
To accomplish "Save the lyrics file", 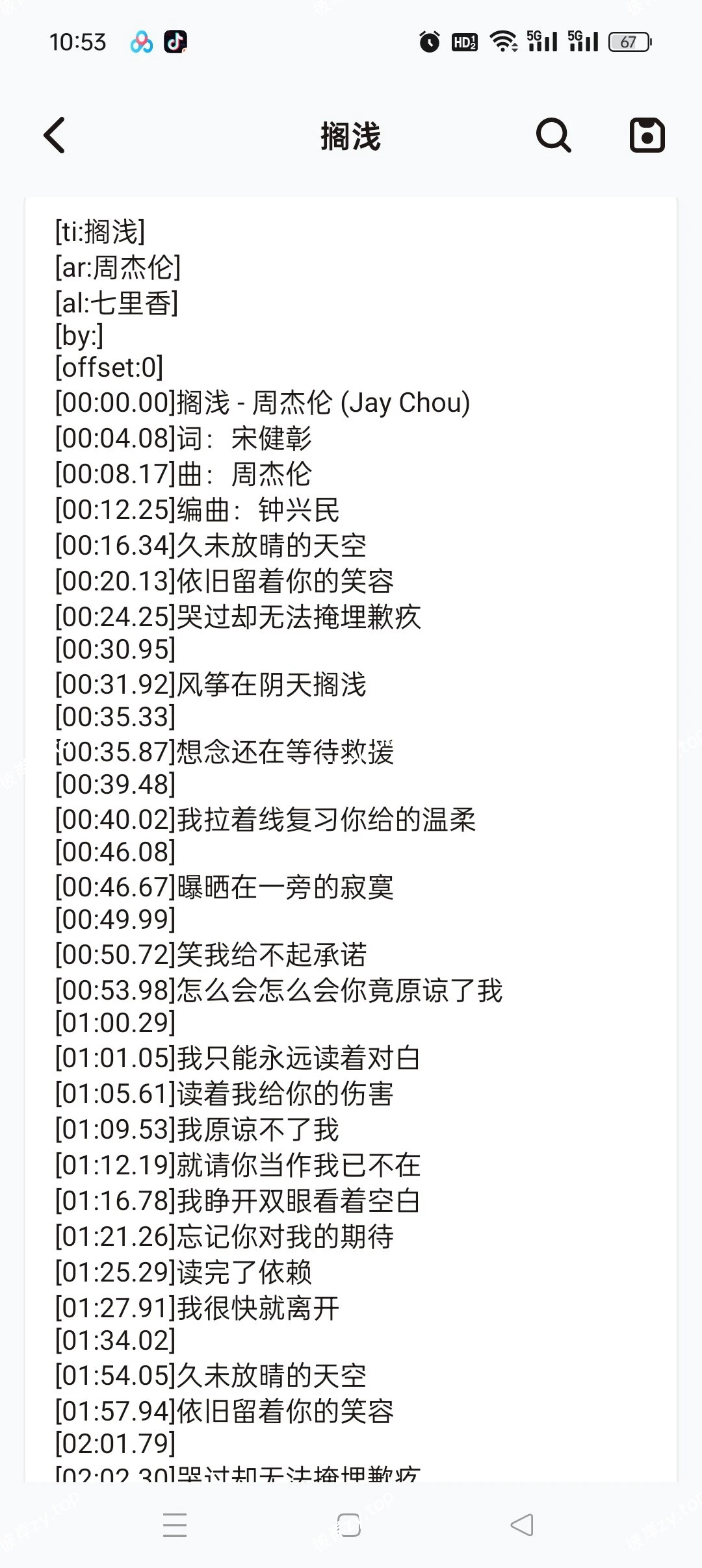I will click(647, 135).
